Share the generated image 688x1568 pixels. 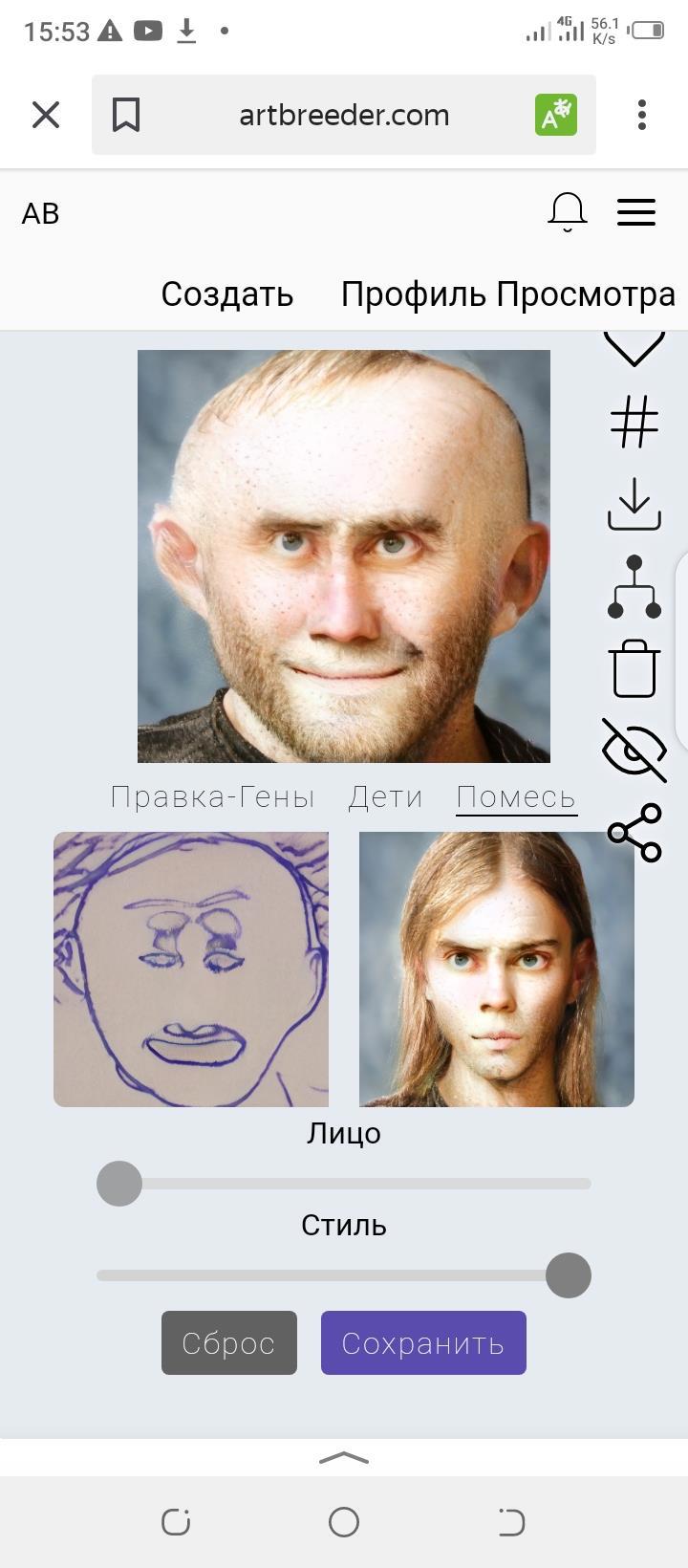click(634, 833)
